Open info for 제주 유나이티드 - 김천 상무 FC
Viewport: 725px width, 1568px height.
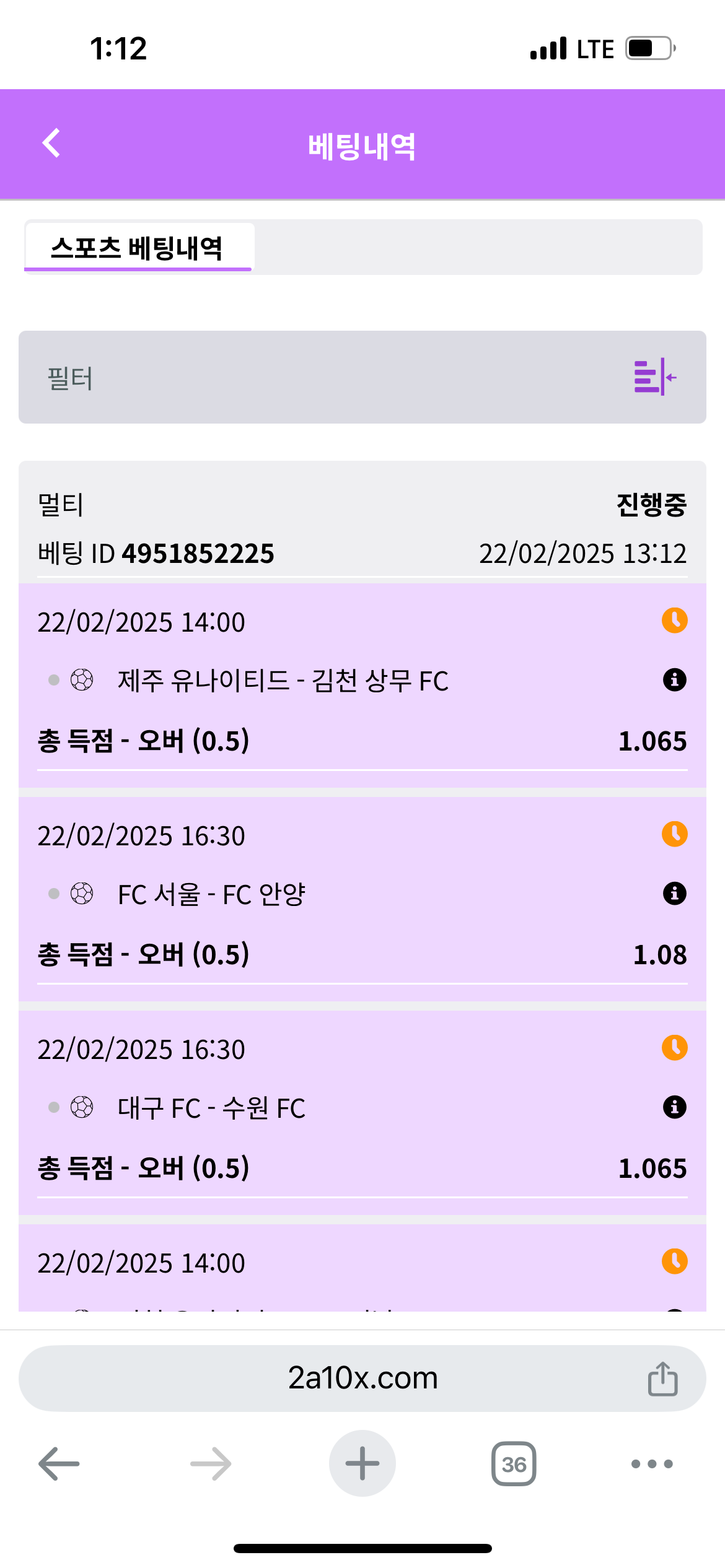tap(674, 680)
